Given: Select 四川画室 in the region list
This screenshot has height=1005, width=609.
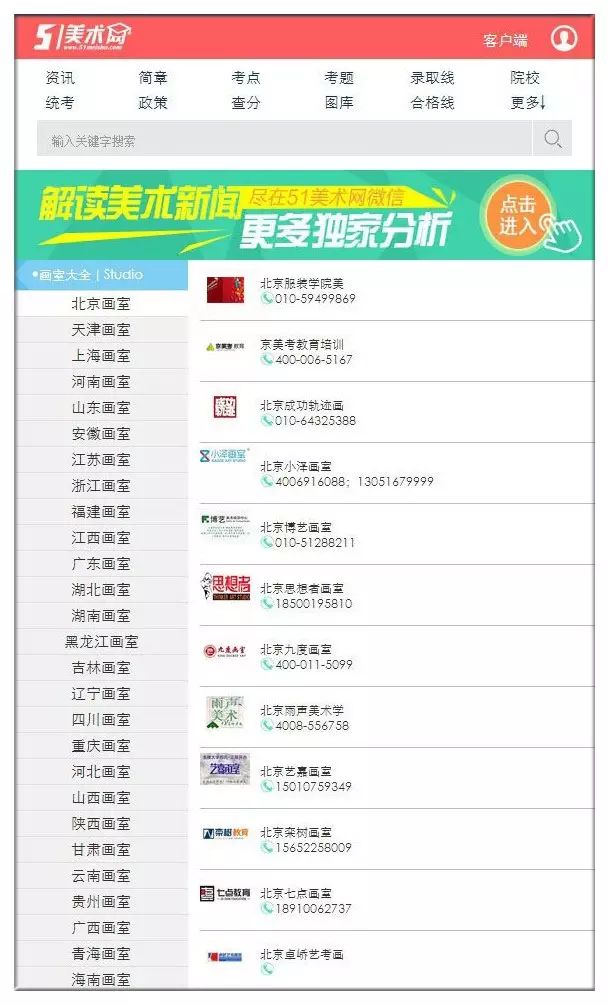Looking at the screenshot, I should point(101,719).
